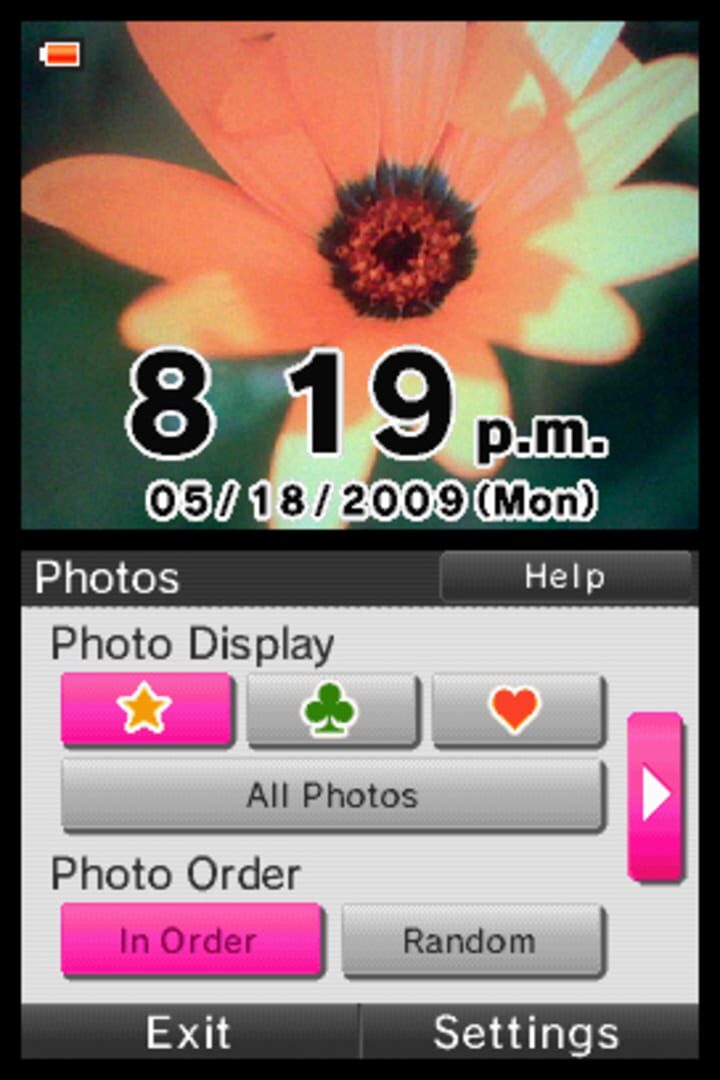Screen dimensions: 720x1080
Task: Tap Exit at the bottom
Action: (189, 1033)
